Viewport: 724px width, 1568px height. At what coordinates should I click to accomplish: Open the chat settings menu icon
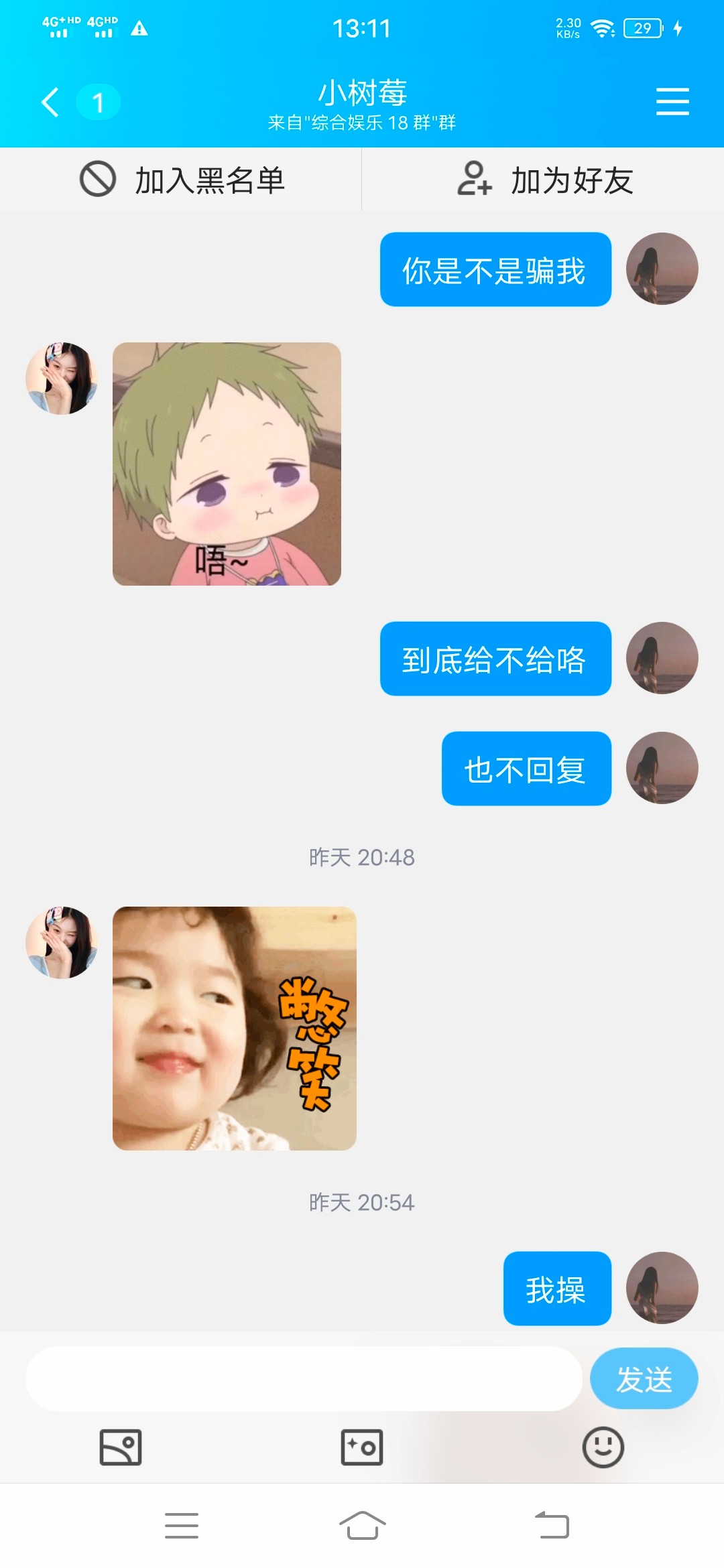(672, 102)
